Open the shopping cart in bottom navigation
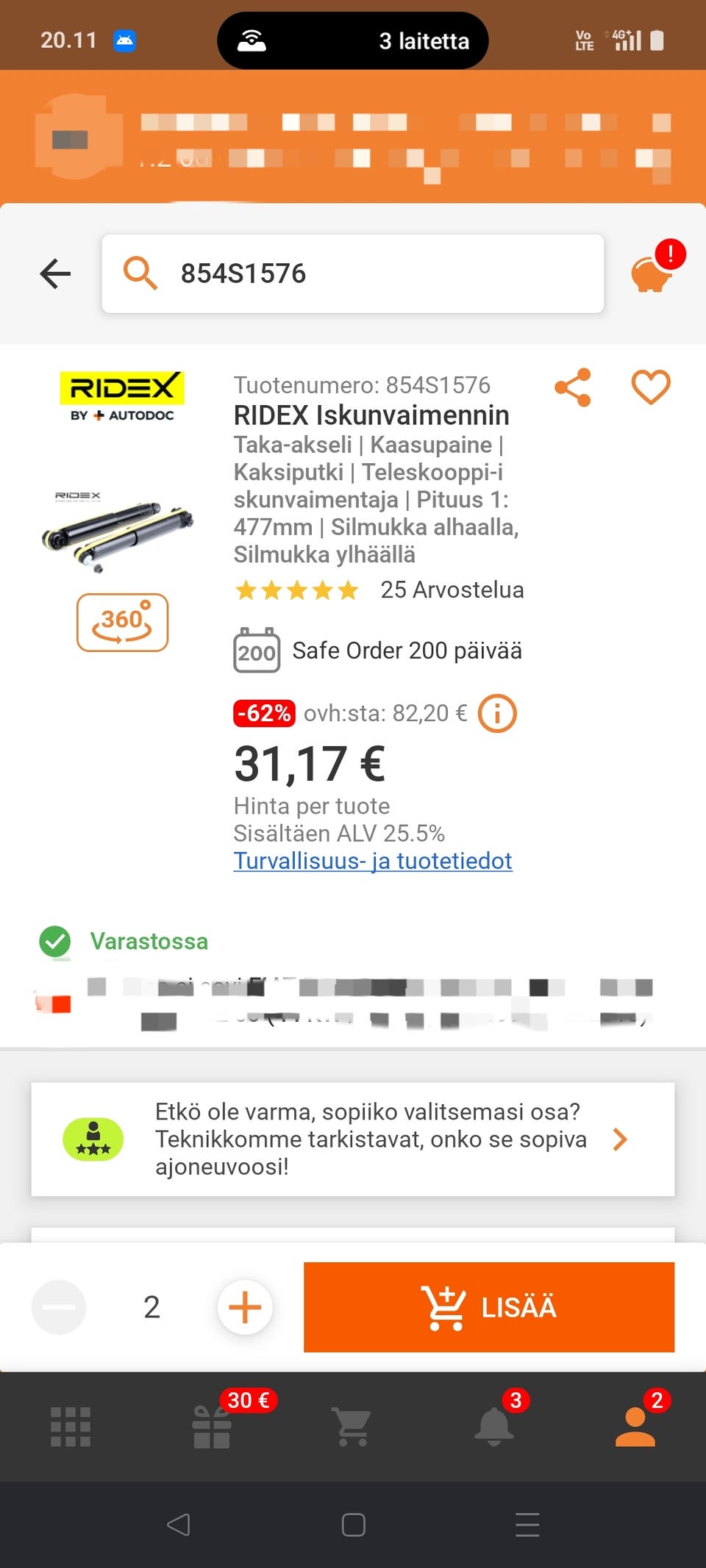The image size is (706, 1568). click(353, 1425)
